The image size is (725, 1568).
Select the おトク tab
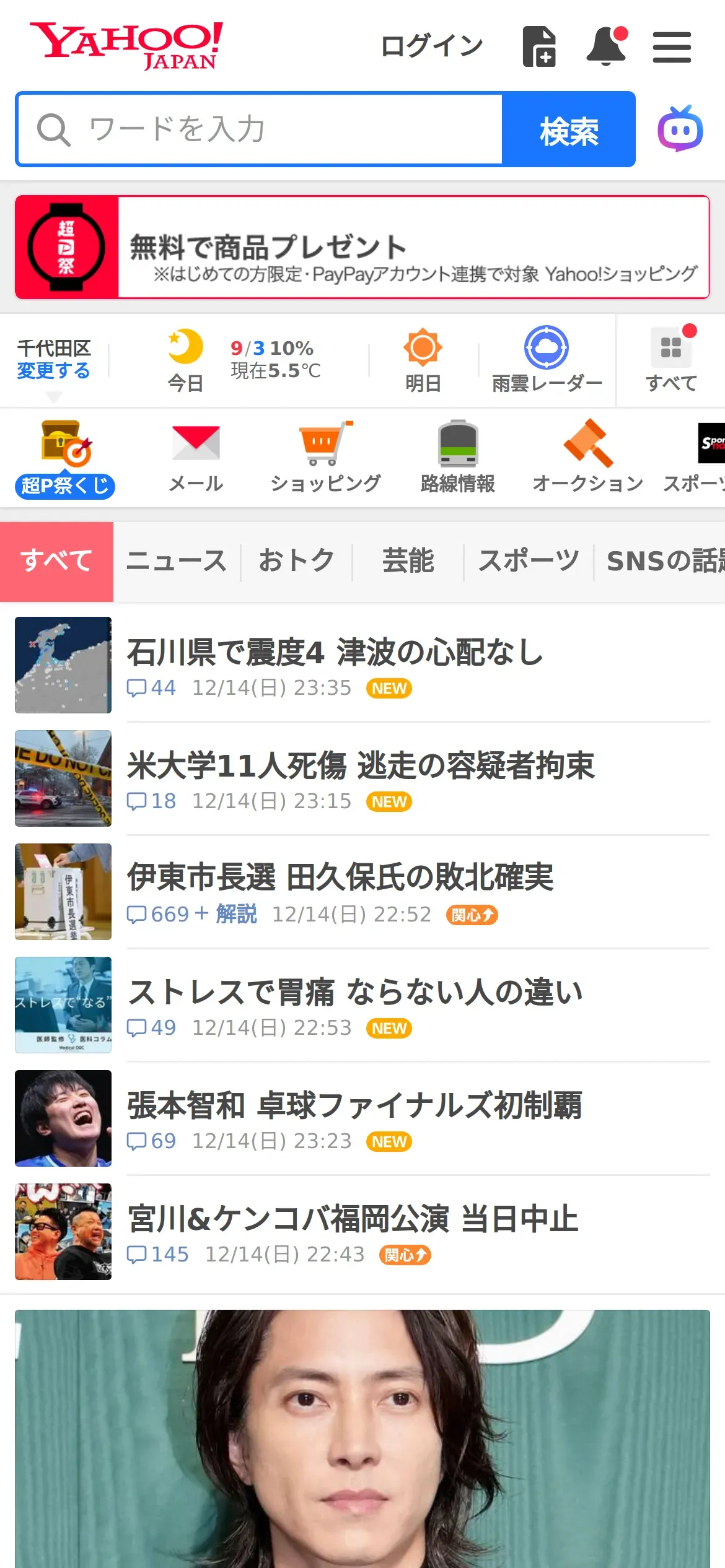point(297,561)
